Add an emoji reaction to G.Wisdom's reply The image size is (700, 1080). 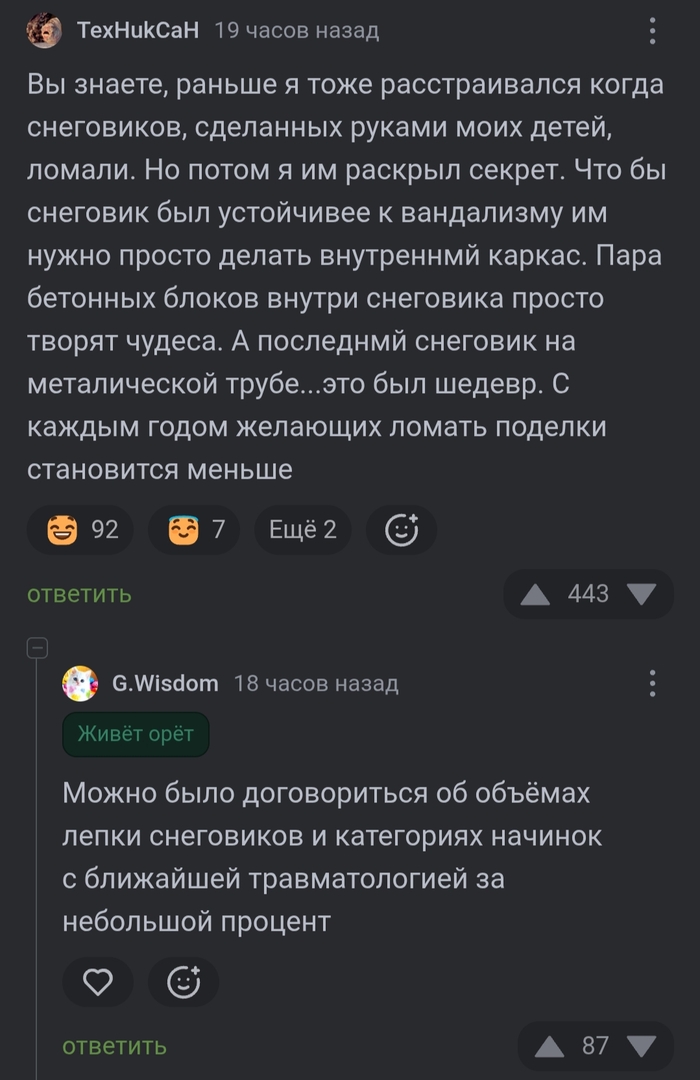[183, 983]
